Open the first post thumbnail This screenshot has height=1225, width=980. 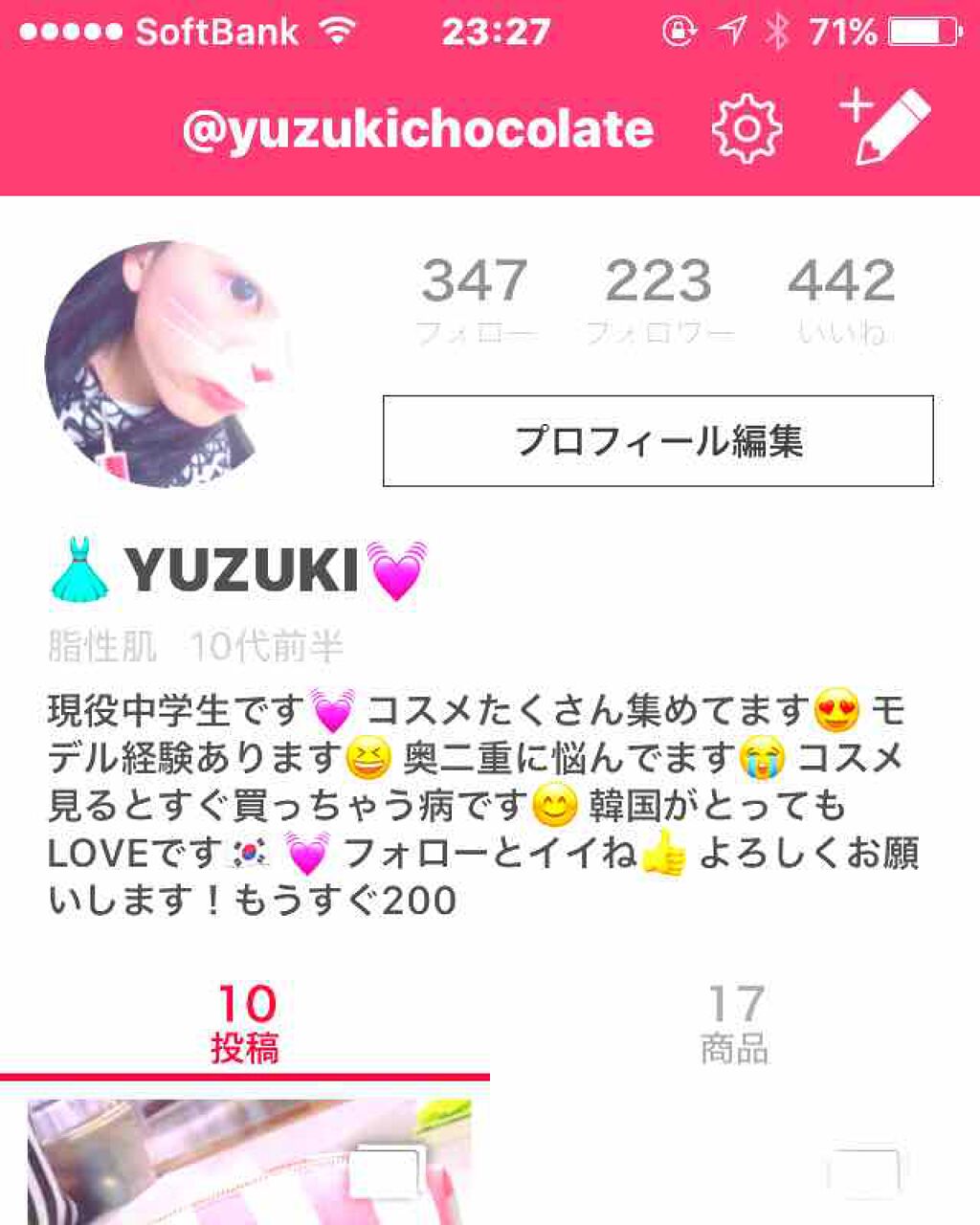(249, 1162)
